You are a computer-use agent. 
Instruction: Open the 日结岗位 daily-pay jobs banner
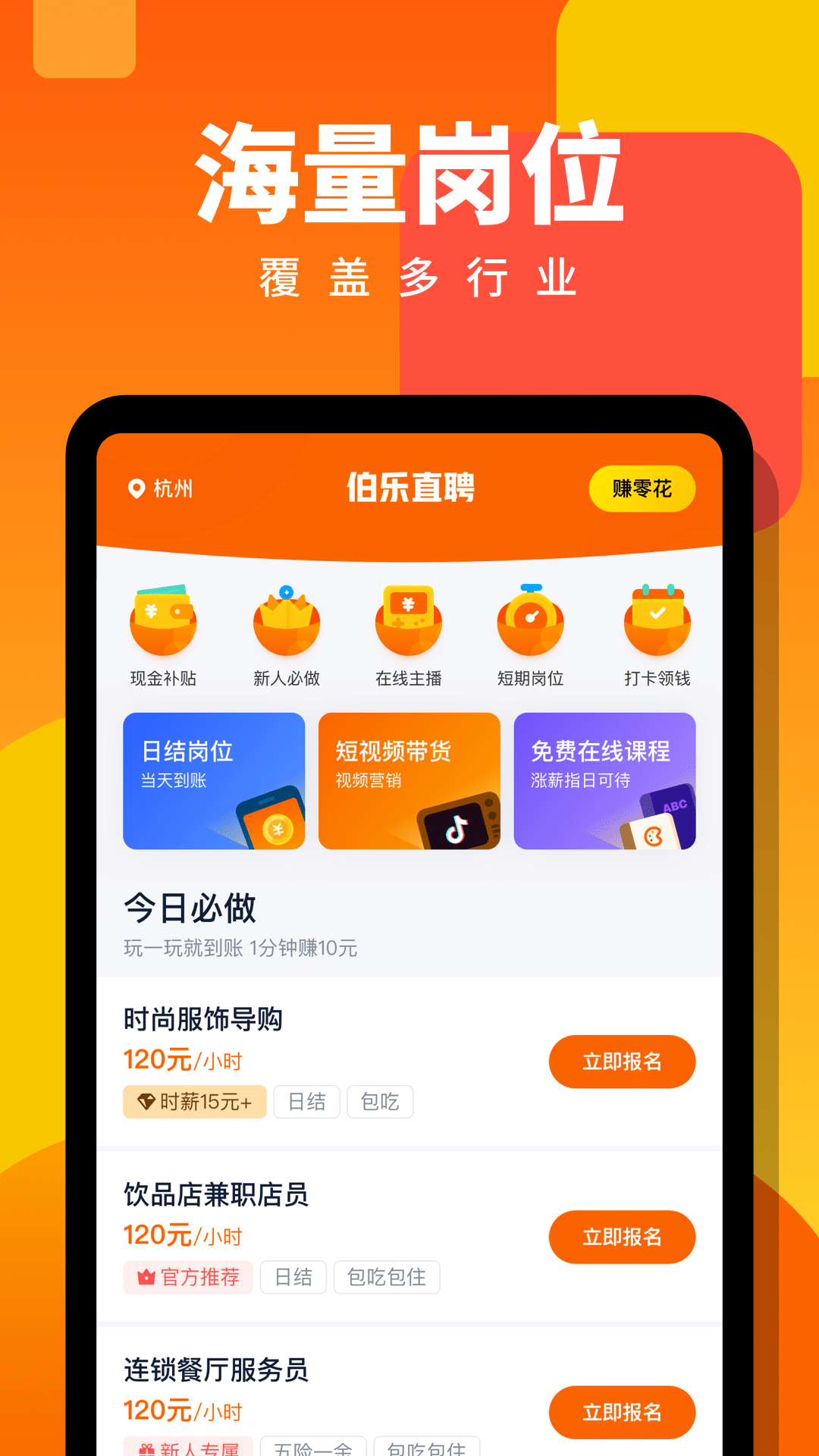tap(214, 780)
